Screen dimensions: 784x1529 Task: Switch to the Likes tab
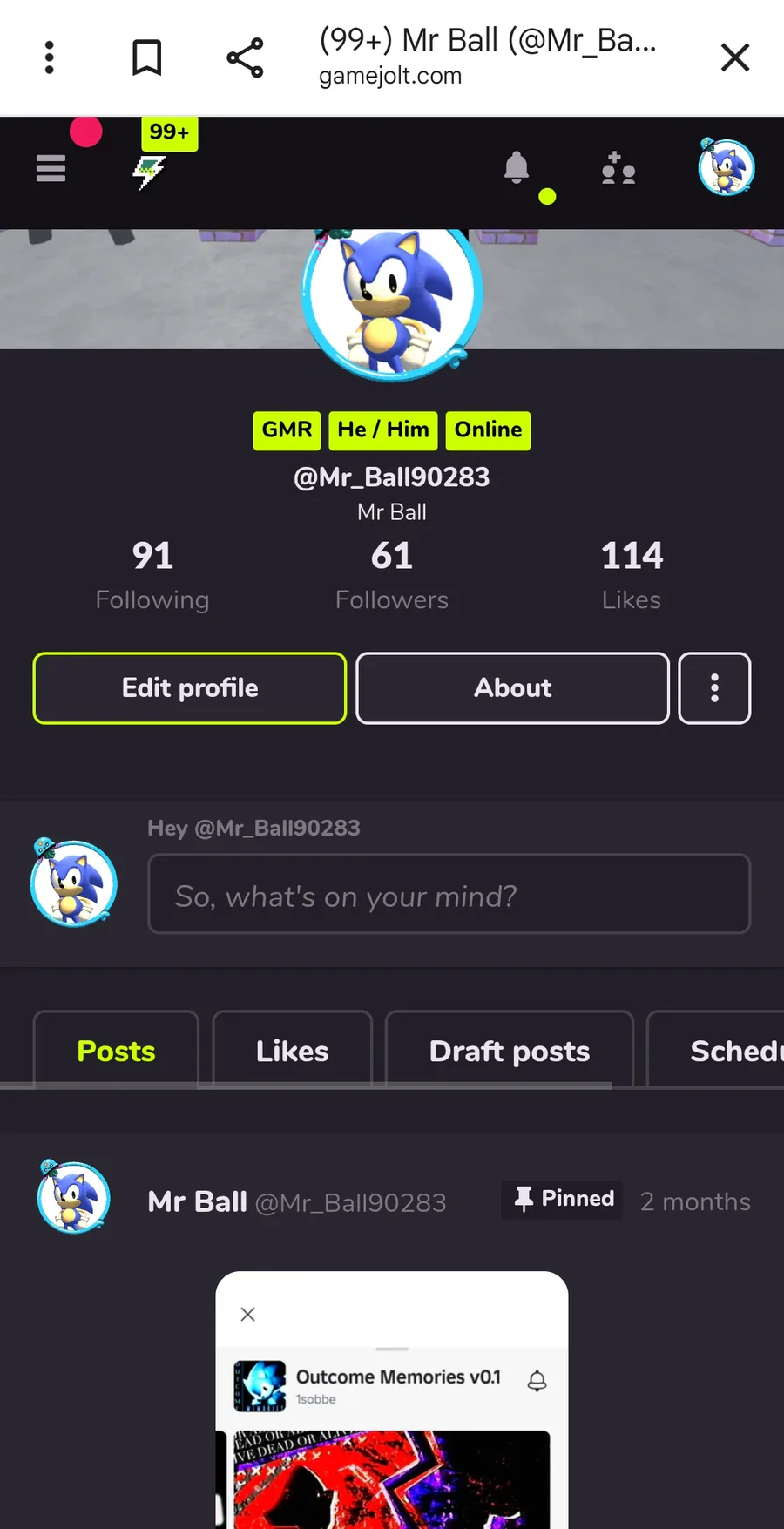point(292,1051)
